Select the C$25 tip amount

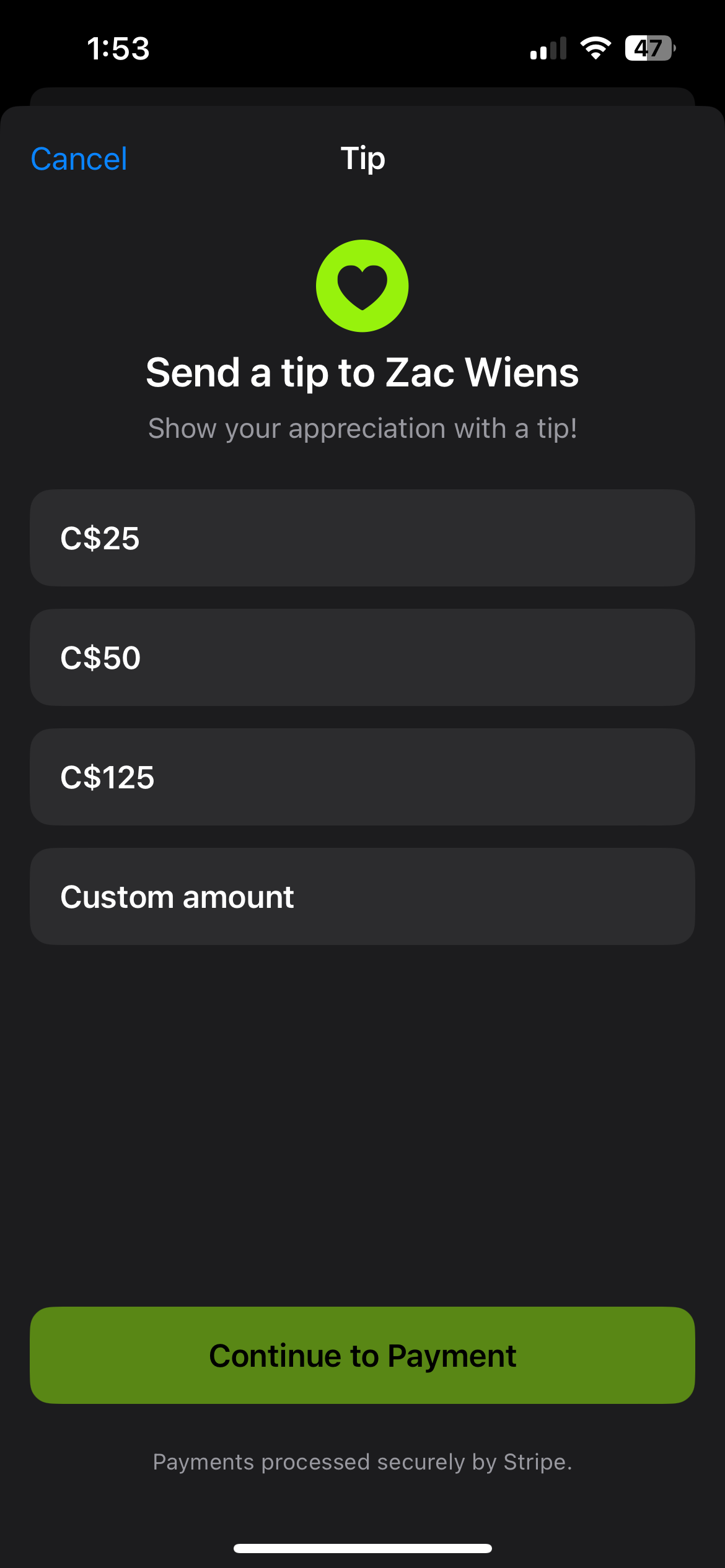coord(362,538)
